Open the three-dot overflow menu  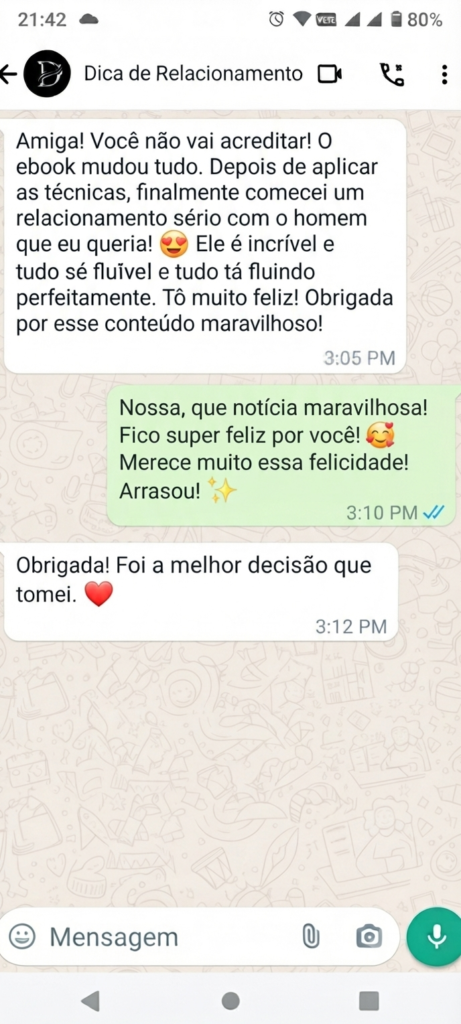(x=444, y=74)
